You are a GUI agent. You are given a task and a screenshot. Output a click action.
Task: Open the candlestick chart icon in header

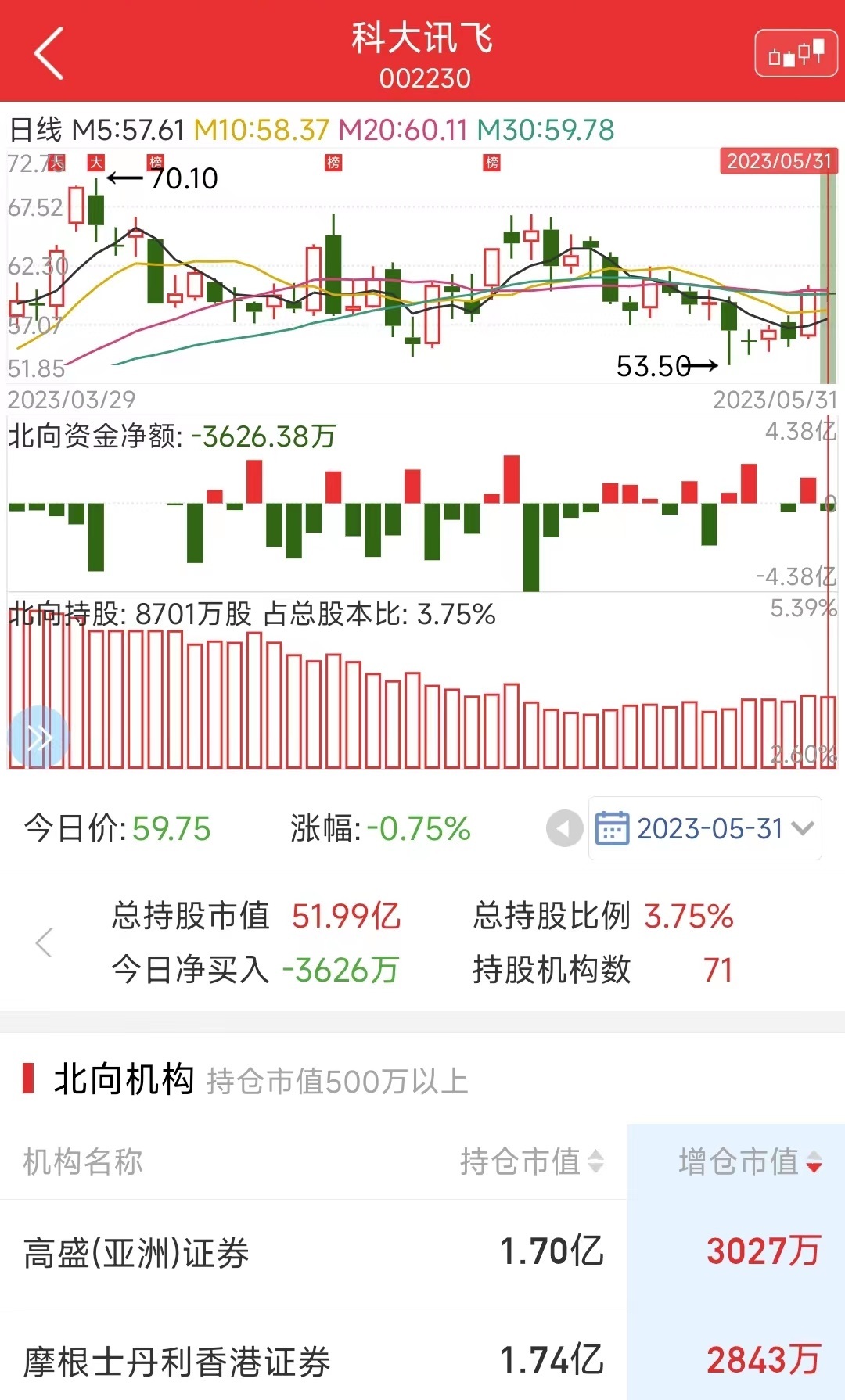click(x=795, y=54)
